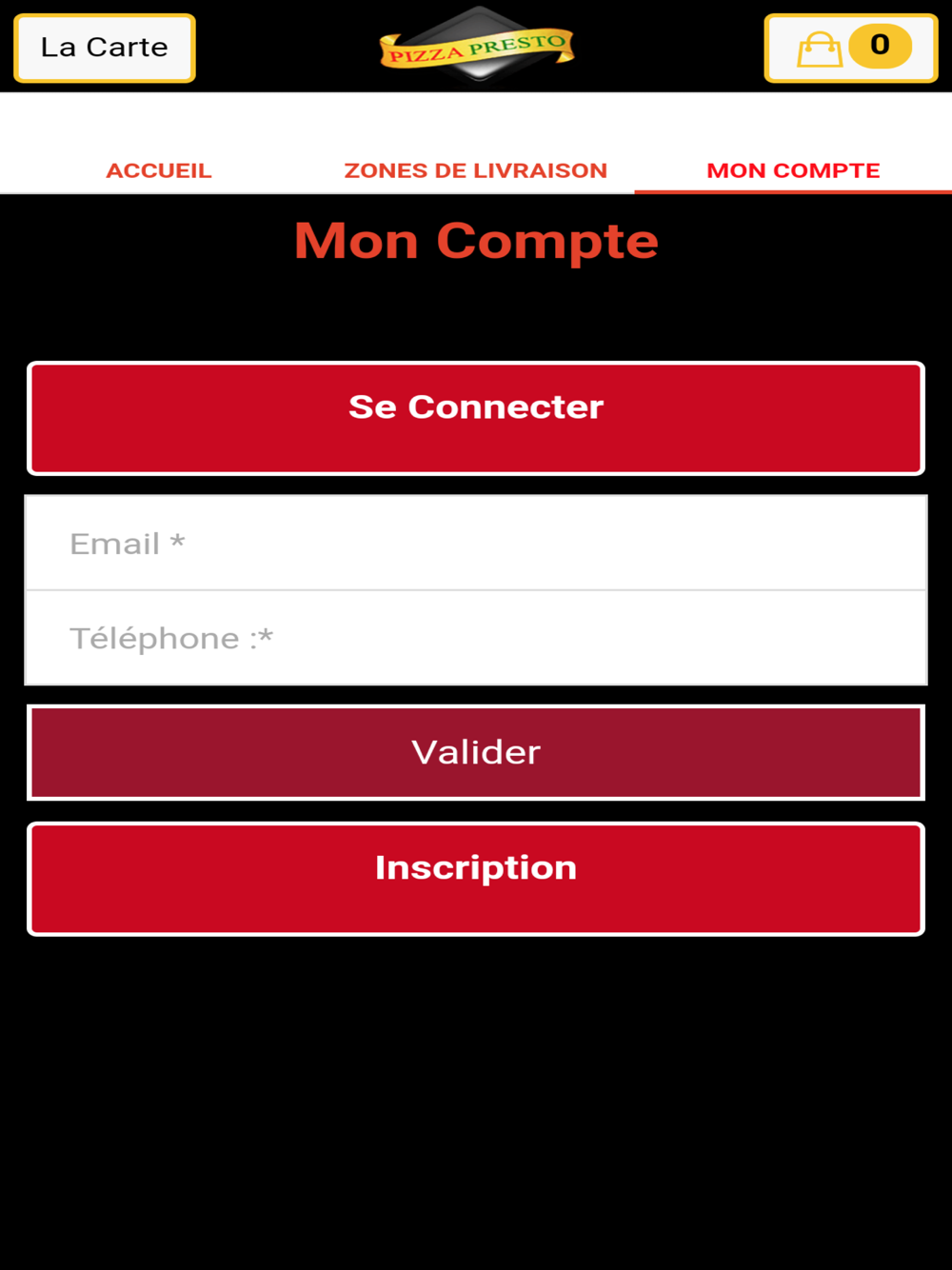Focus the Email input field
Screen dimensions: 952x1270
pyautogui.click(x=476, y=544)
